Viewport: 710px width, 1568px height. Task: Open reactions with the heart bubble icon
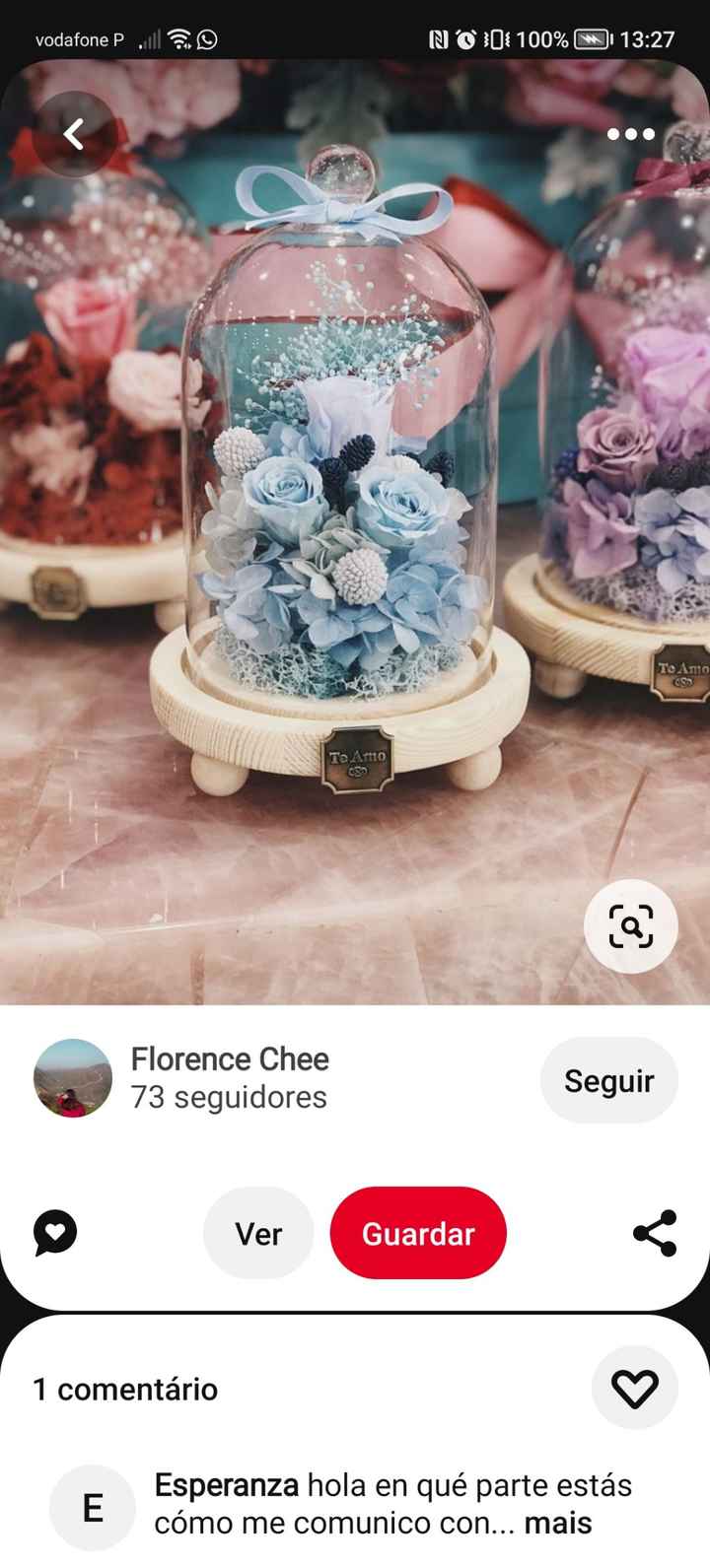[x=54, y=1233]
